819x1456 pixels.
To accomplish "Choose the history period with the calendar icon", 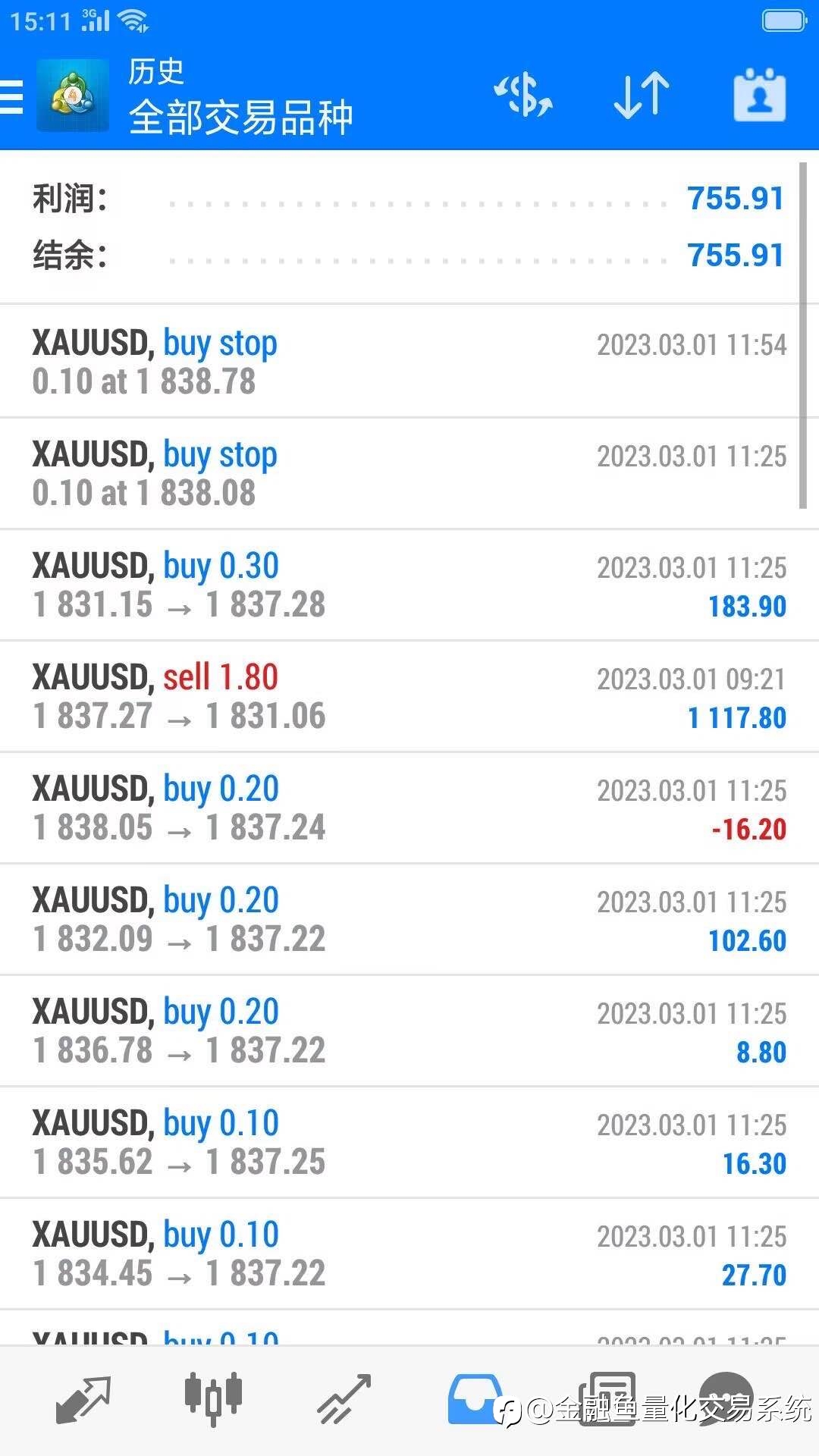I will coord(759,96).
